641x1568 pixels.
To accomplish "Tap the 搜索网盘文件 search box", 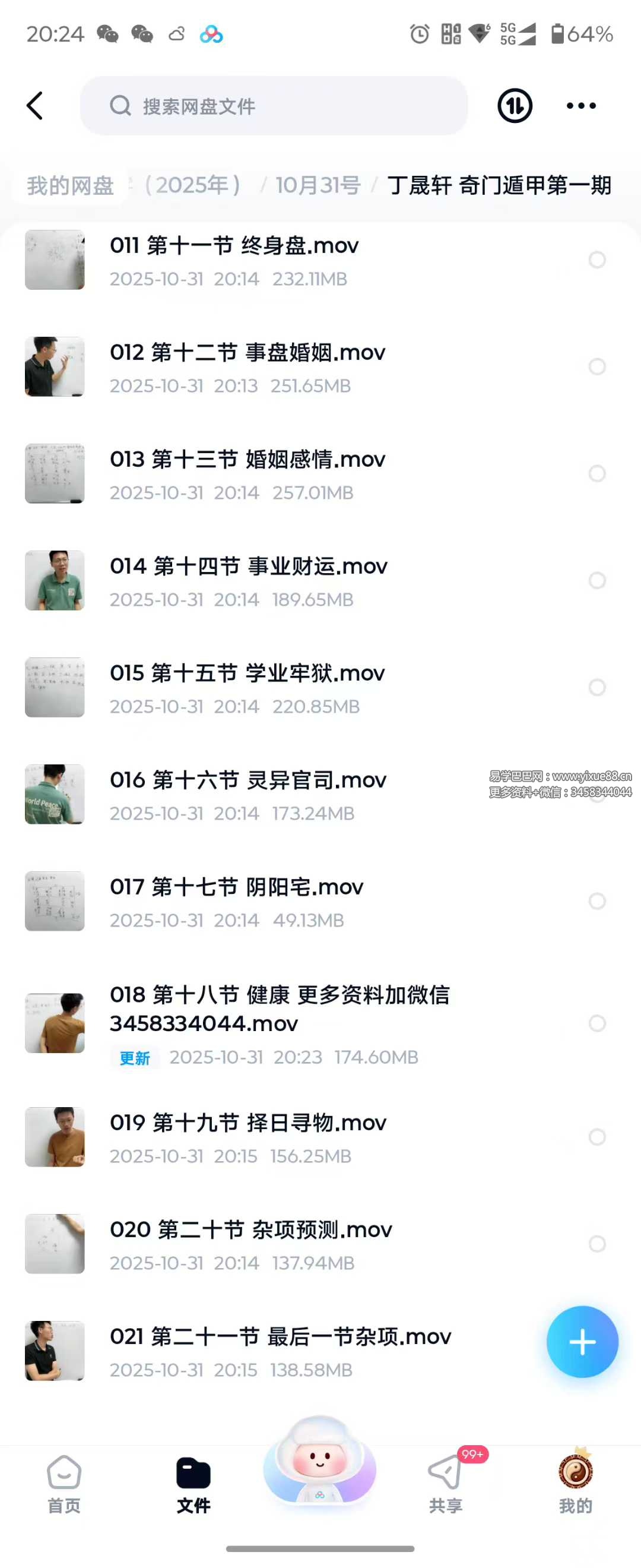I will 274,106.
